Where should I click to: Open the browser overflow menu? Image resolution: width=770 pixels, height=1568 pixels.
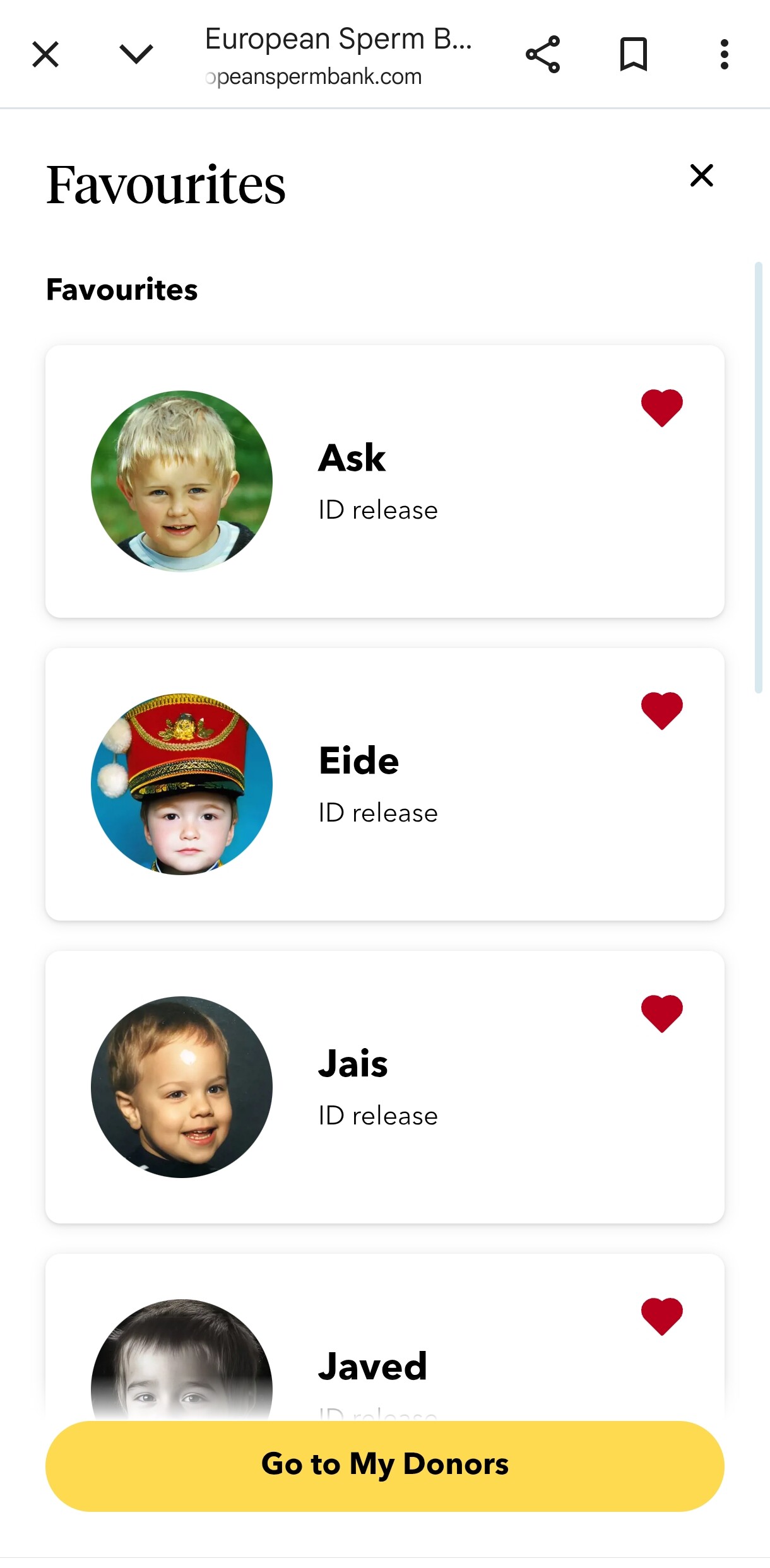pos(725,54)
